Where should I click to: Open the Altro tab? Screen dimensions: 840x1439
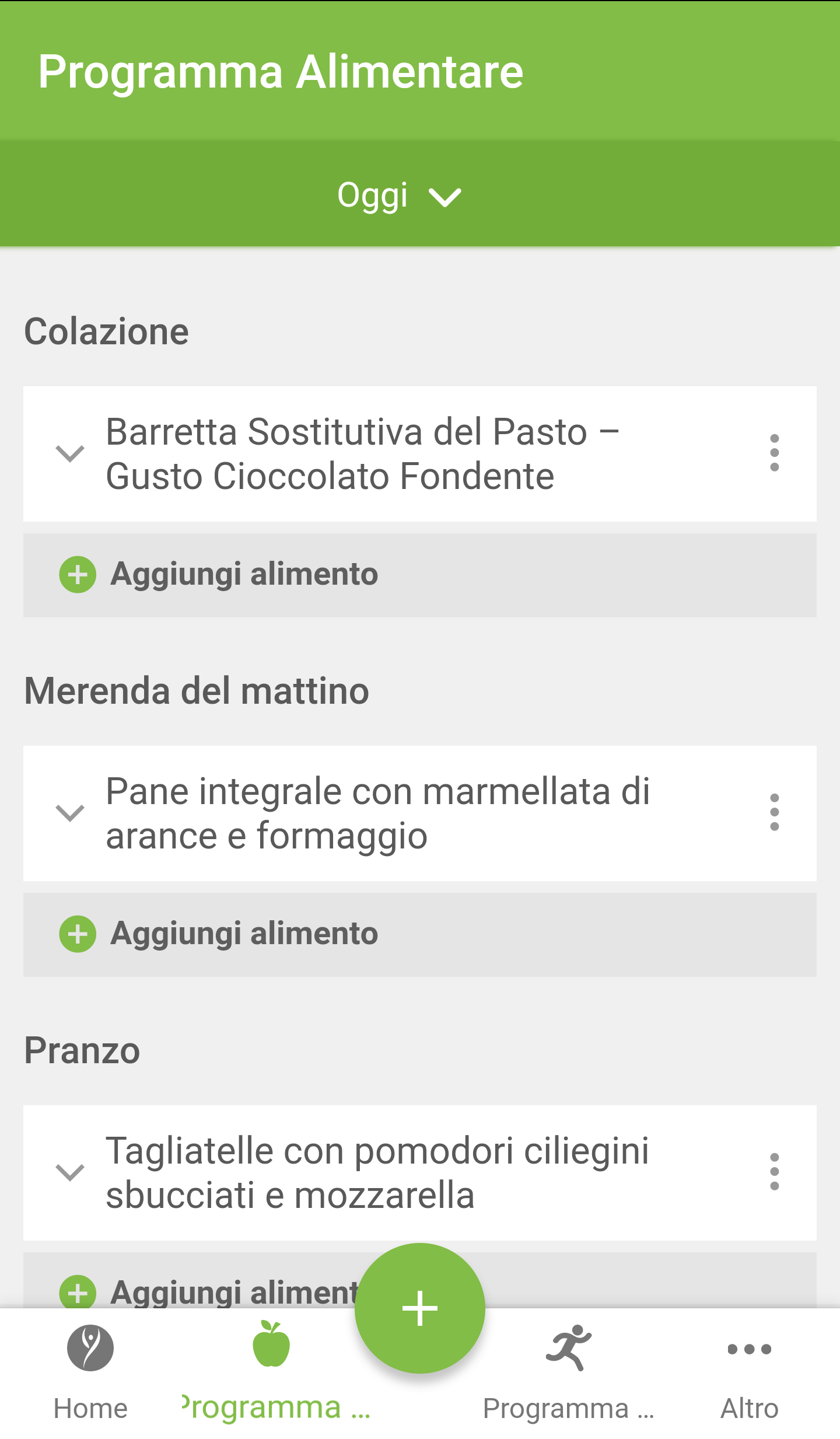[x=749, y=1371]
